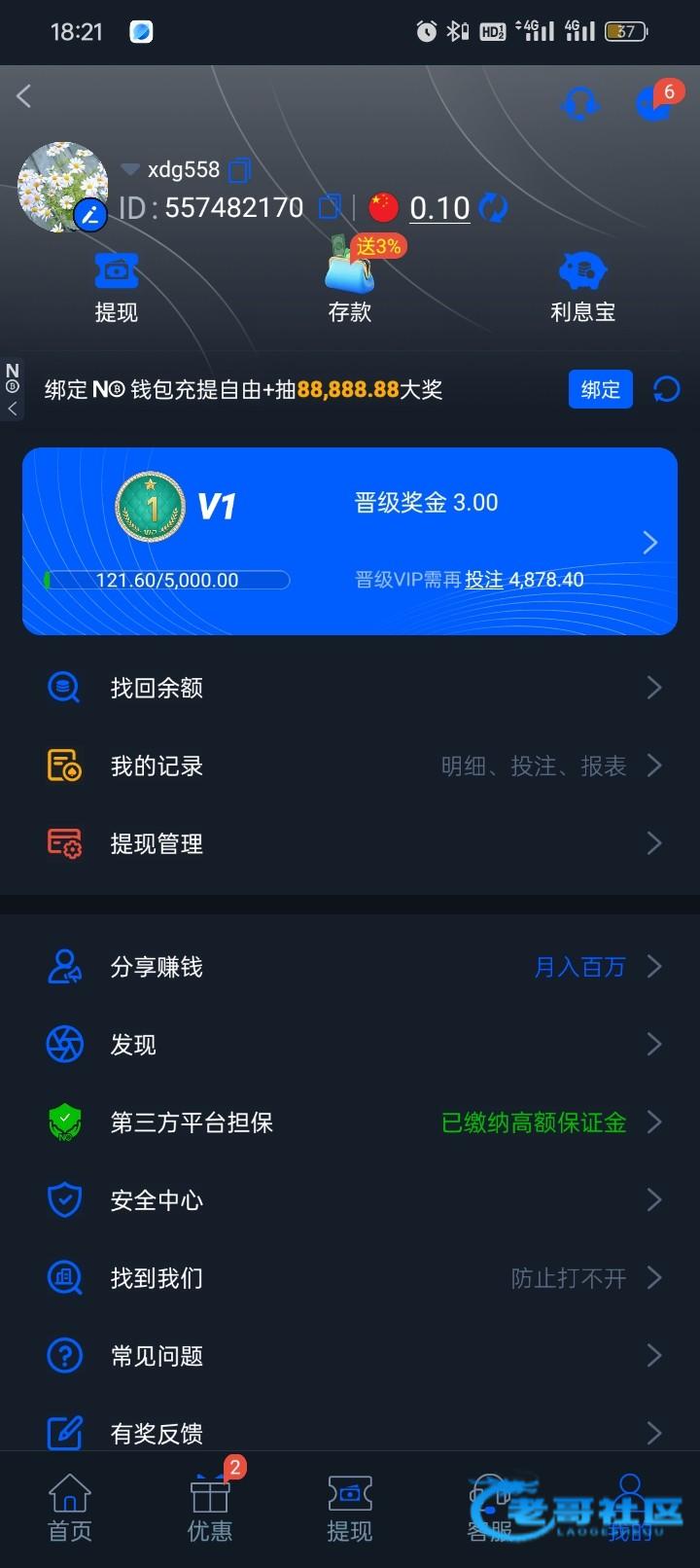Copy username xdg558
Image resolution: width=700 pixels, height=1568 pixels.
pos(239,170)
